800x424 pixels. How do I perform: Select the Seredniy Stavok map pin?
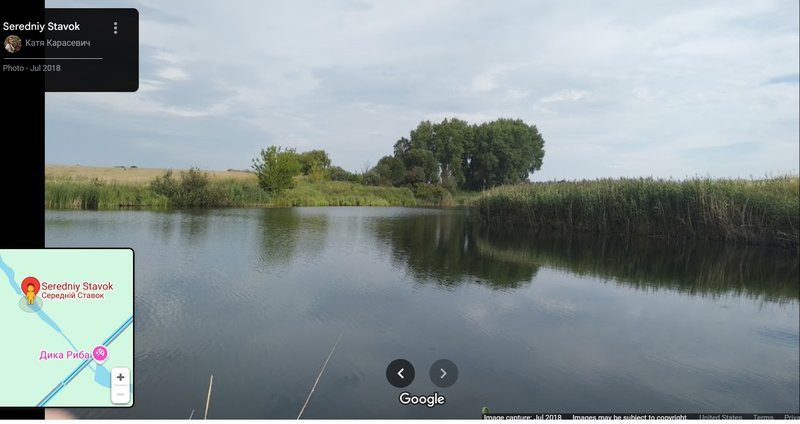31,290
